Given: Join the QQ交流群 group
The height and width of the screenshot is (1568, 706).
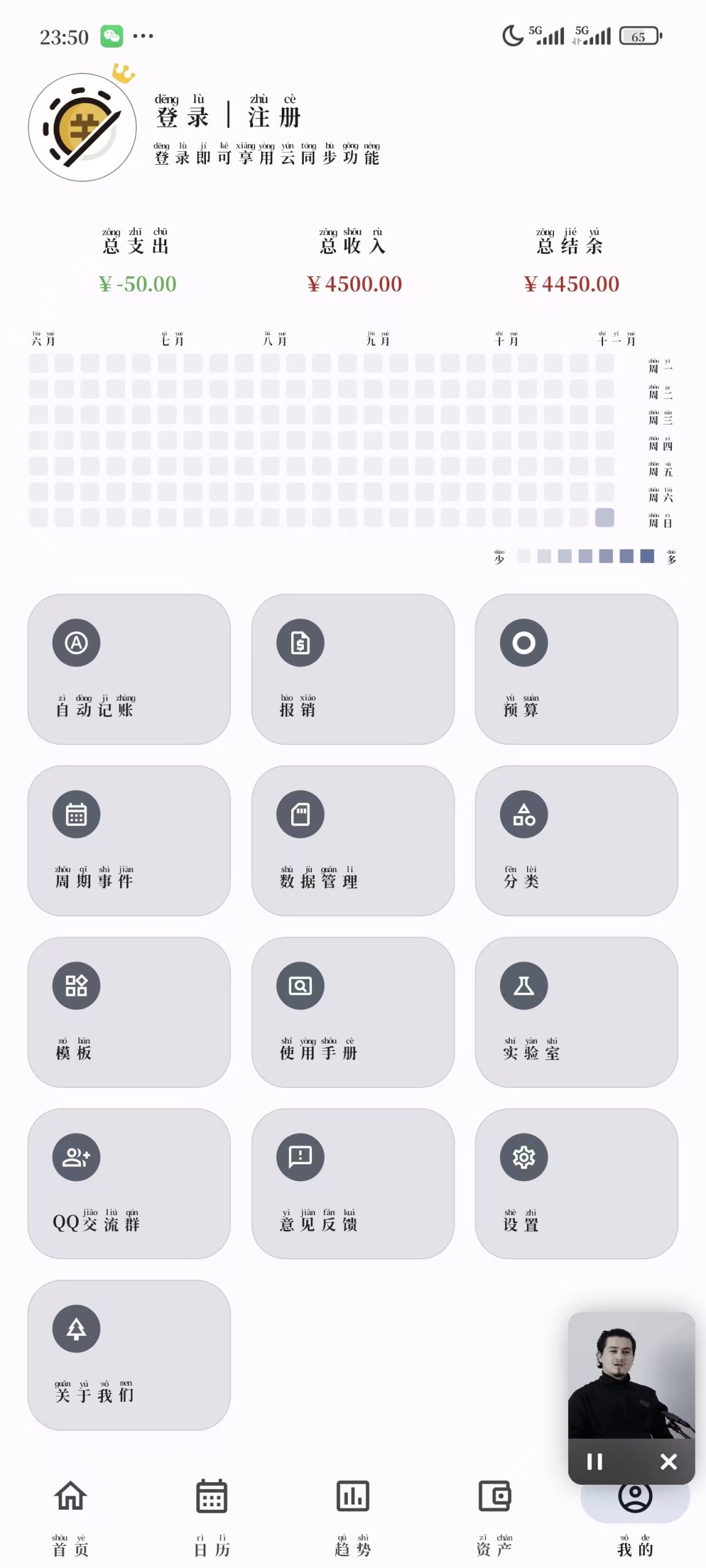Looking at the screenshot, I should 129,1183.
